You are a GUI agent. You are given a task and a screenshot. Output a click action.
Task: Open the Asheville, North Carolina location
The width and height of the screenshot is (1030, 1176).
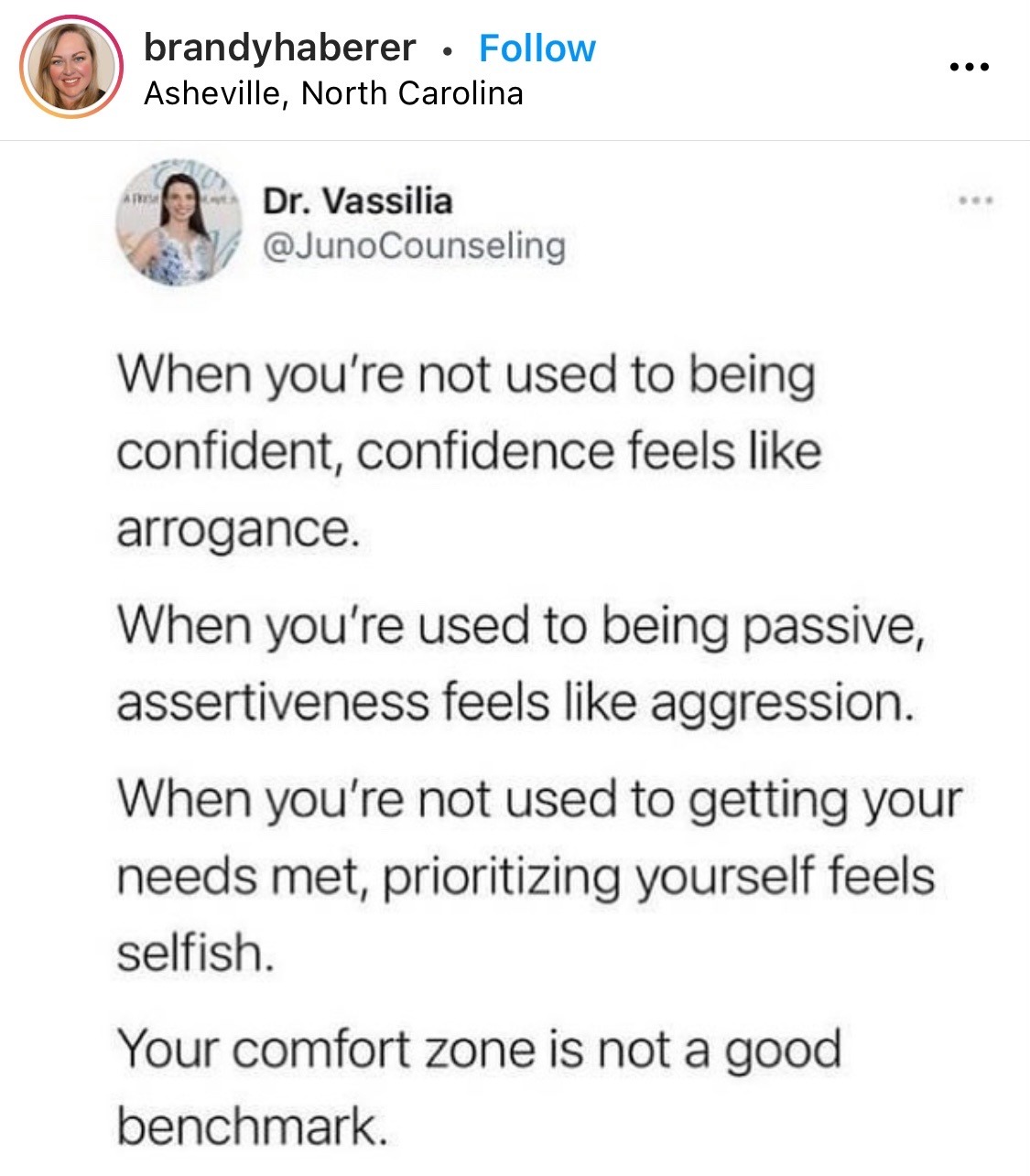333,93
